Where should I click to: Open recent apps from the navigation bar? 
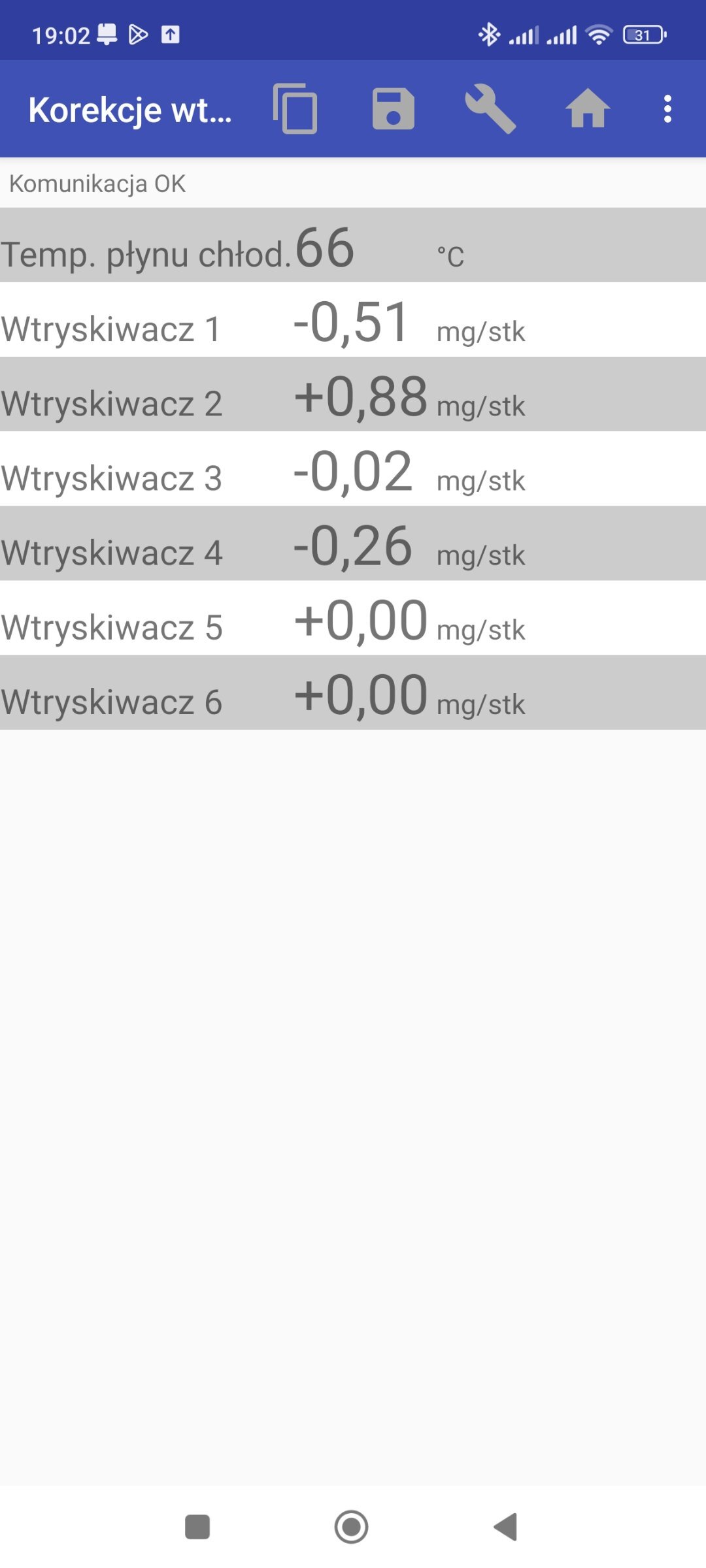click(197, 1527)
